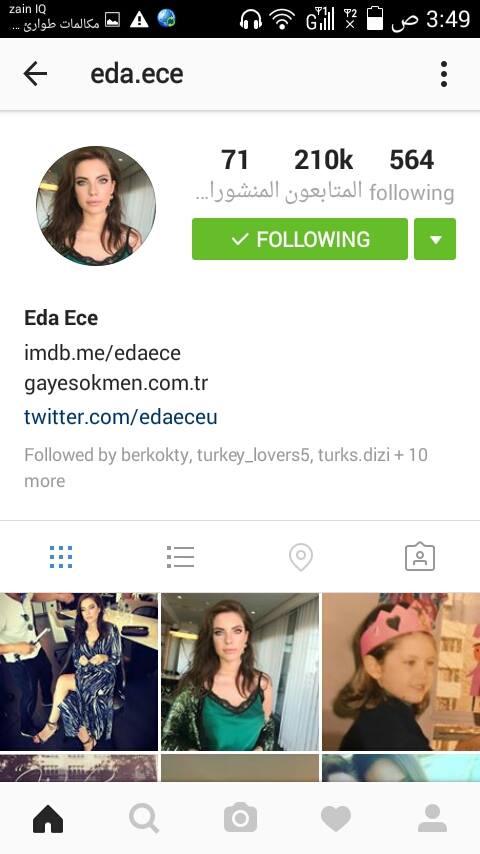Open the photo map location tab
The width and height of the screenshot is (480, 854).
301,557
